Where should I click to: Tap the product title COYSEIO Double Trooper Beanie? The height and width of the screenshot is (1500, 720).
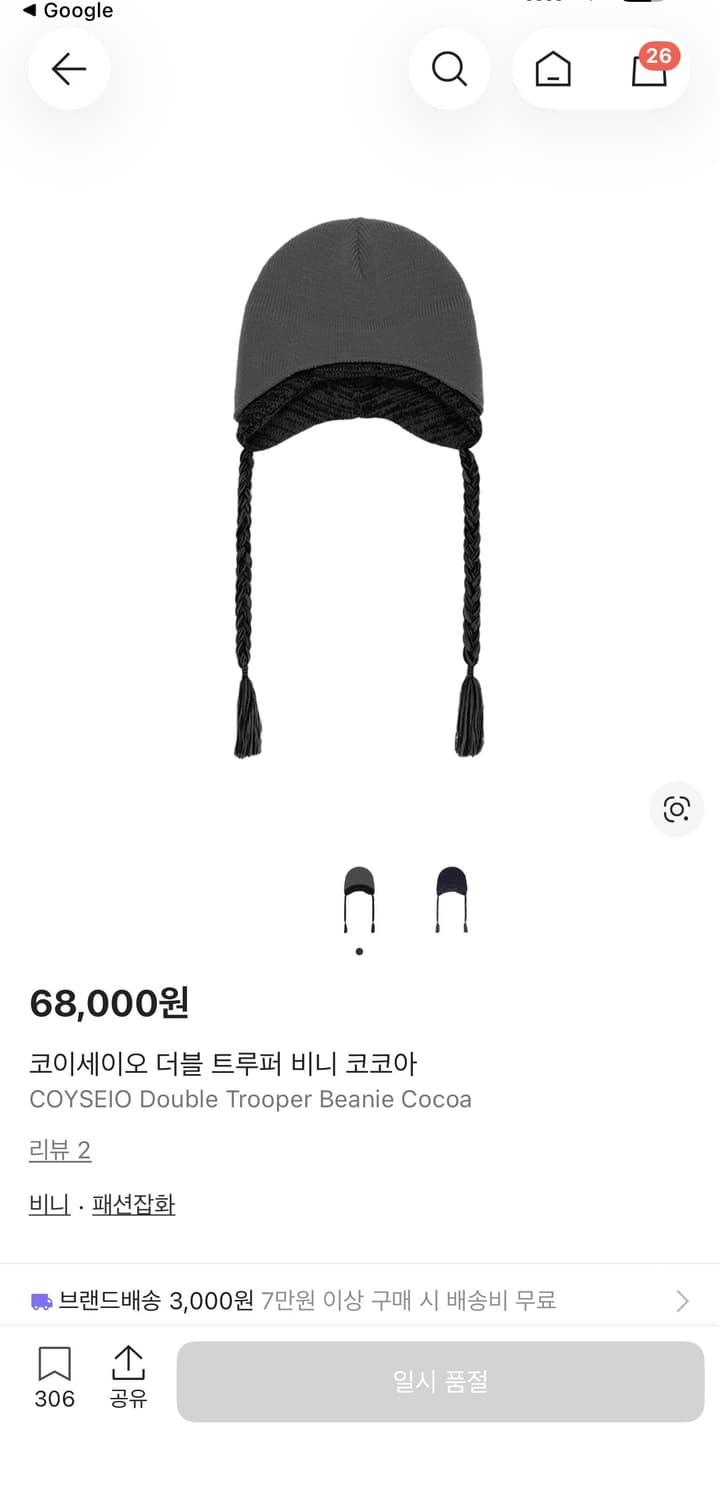[x=250, y=1099]
